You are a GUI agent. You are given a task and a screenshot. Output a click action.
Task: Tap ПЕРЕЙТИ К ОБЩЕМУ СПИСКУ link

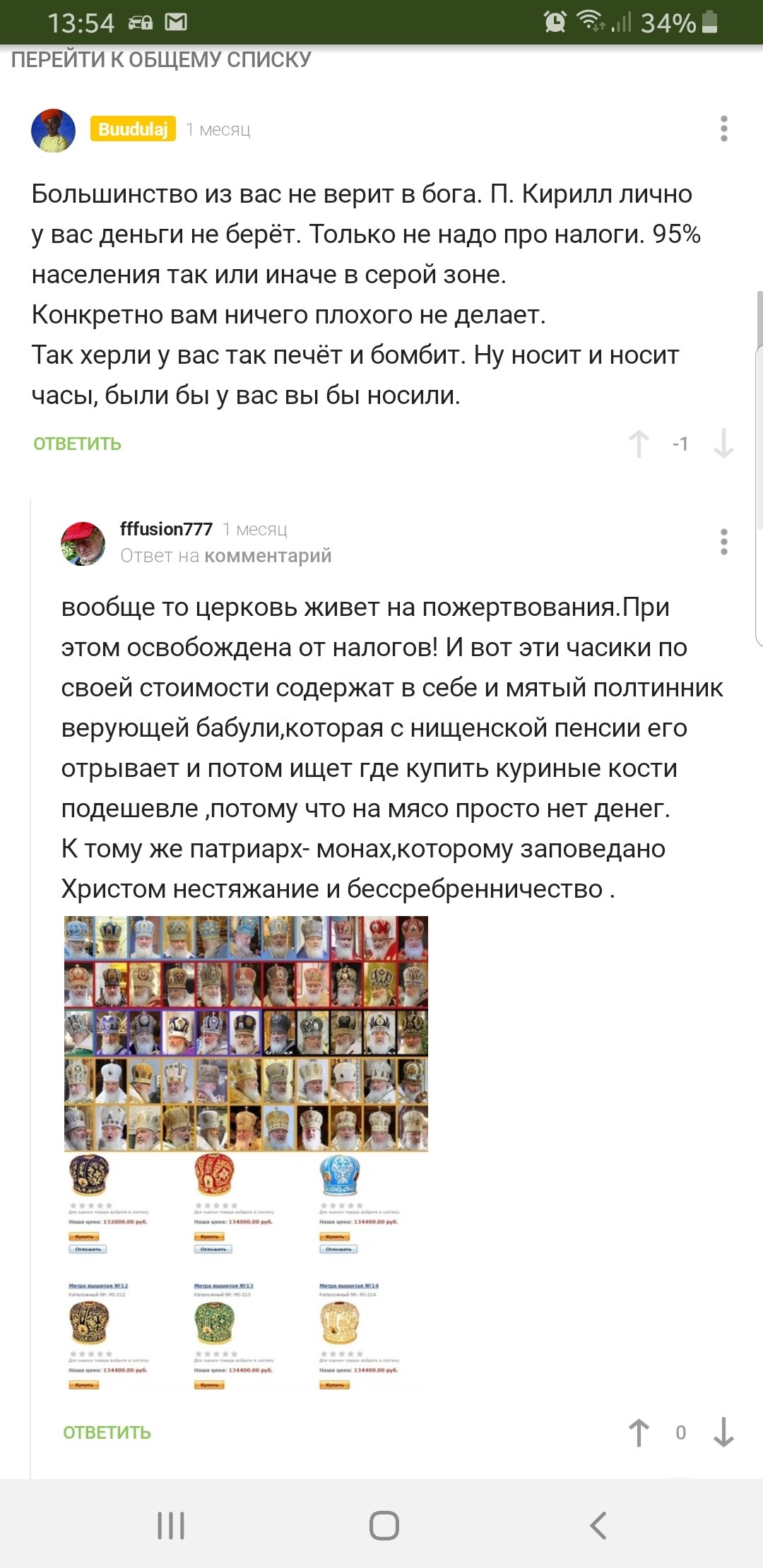(161, 60)
